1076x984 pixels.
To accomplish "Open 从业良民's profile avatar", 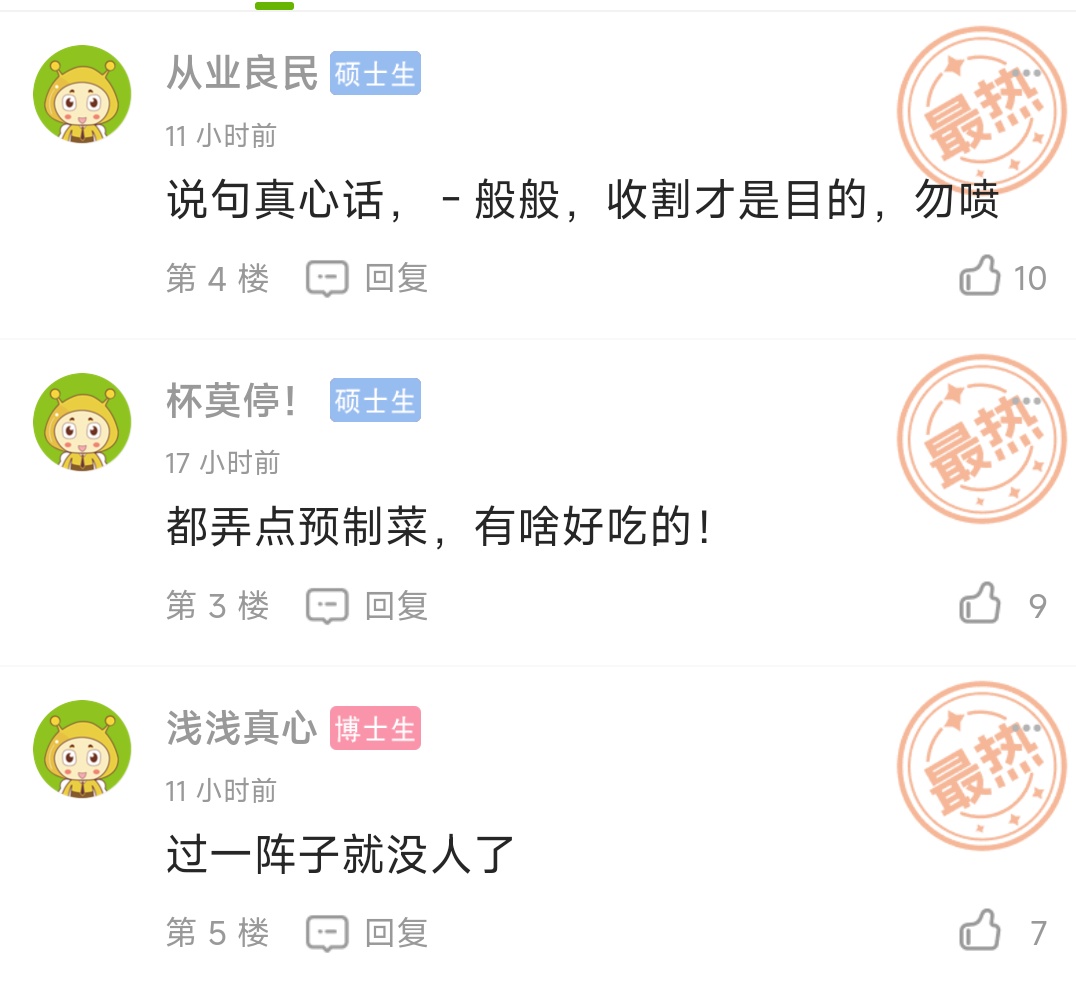I will [x=82, y=94].
